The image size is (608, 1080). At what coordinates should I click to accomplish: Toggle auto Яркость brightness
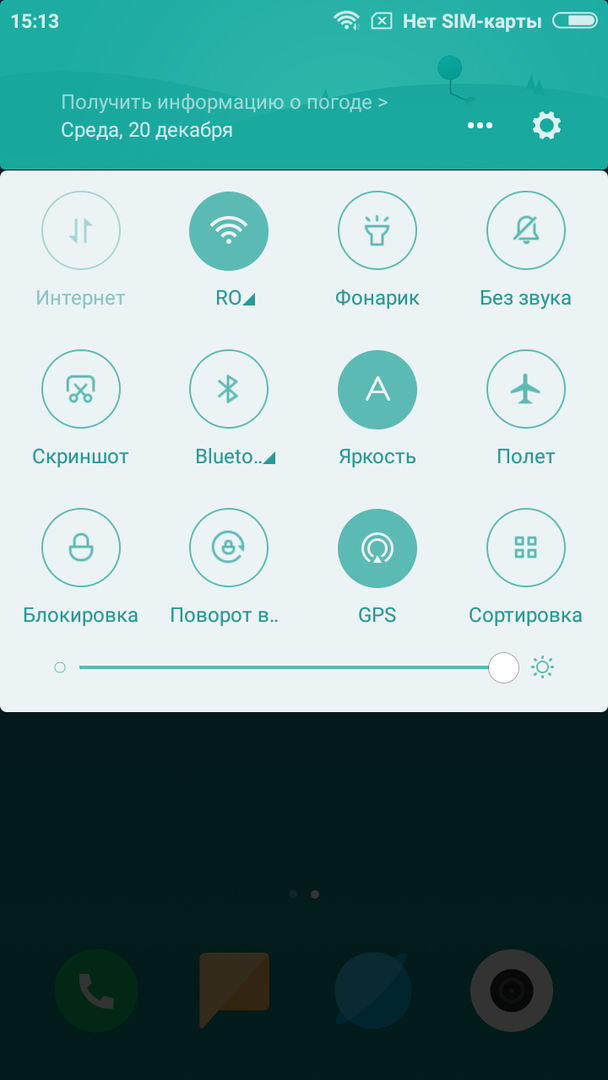377,389
